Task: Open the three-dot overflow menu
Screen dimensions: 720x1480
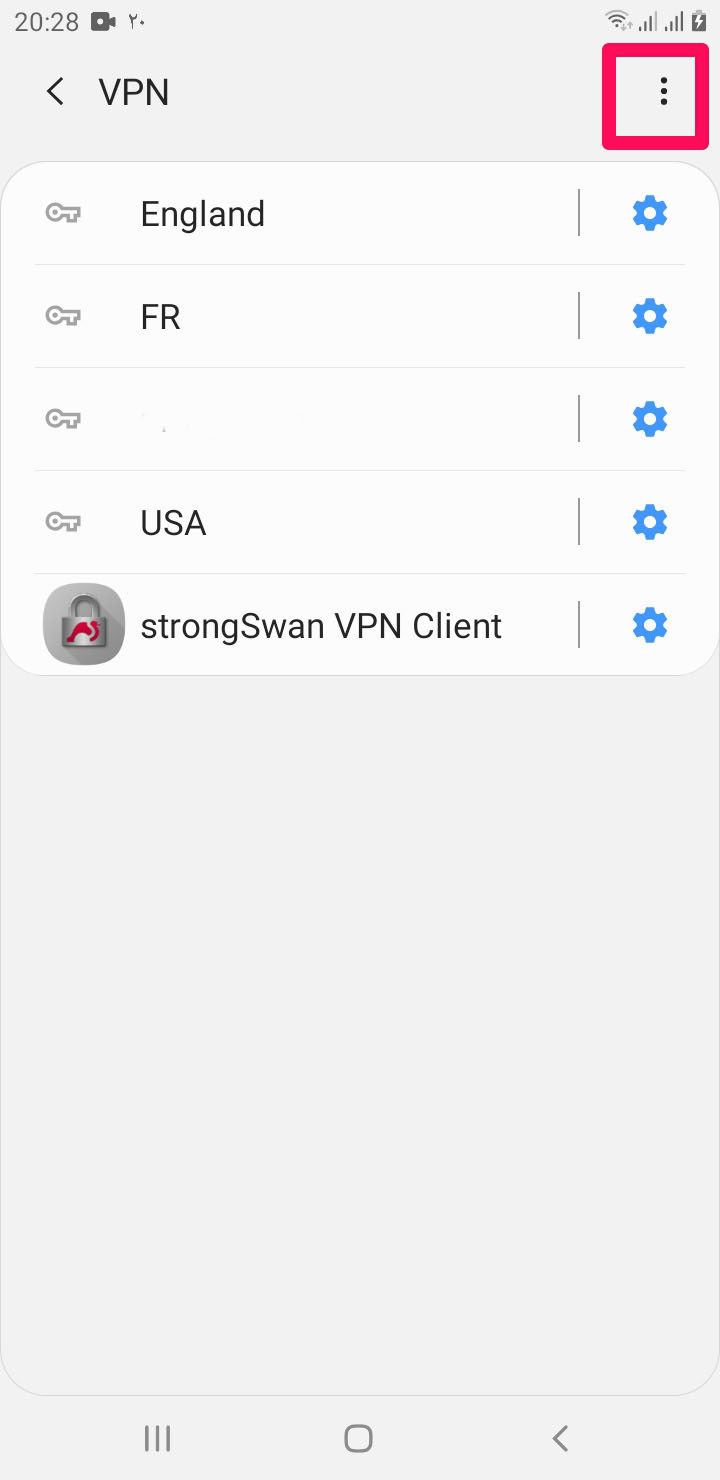Action: tap(662, 93)
